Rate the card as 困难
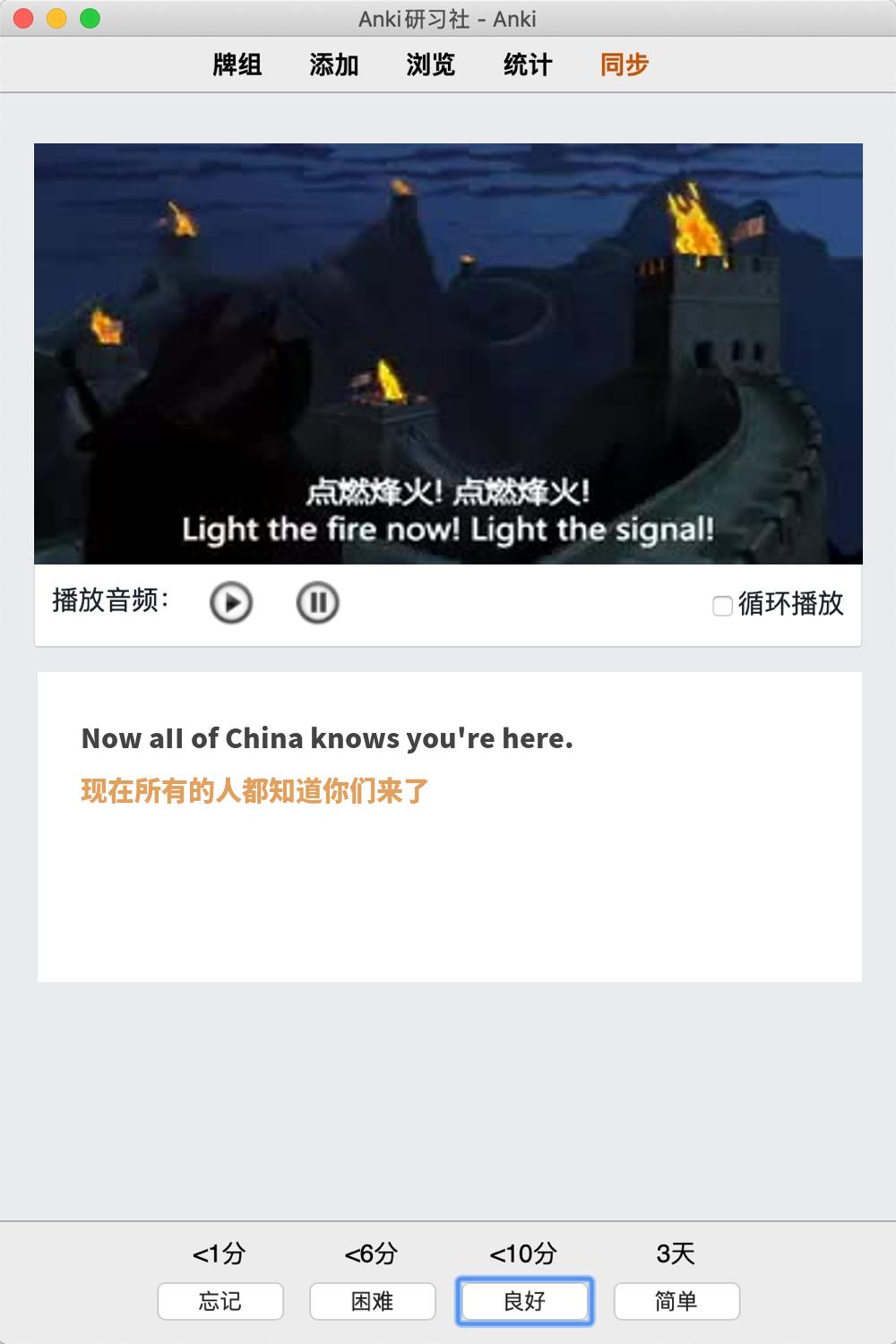Image resolution: width=896 pixels, height=1344 pixels. pyautogui.click(x=373, y=1301)
